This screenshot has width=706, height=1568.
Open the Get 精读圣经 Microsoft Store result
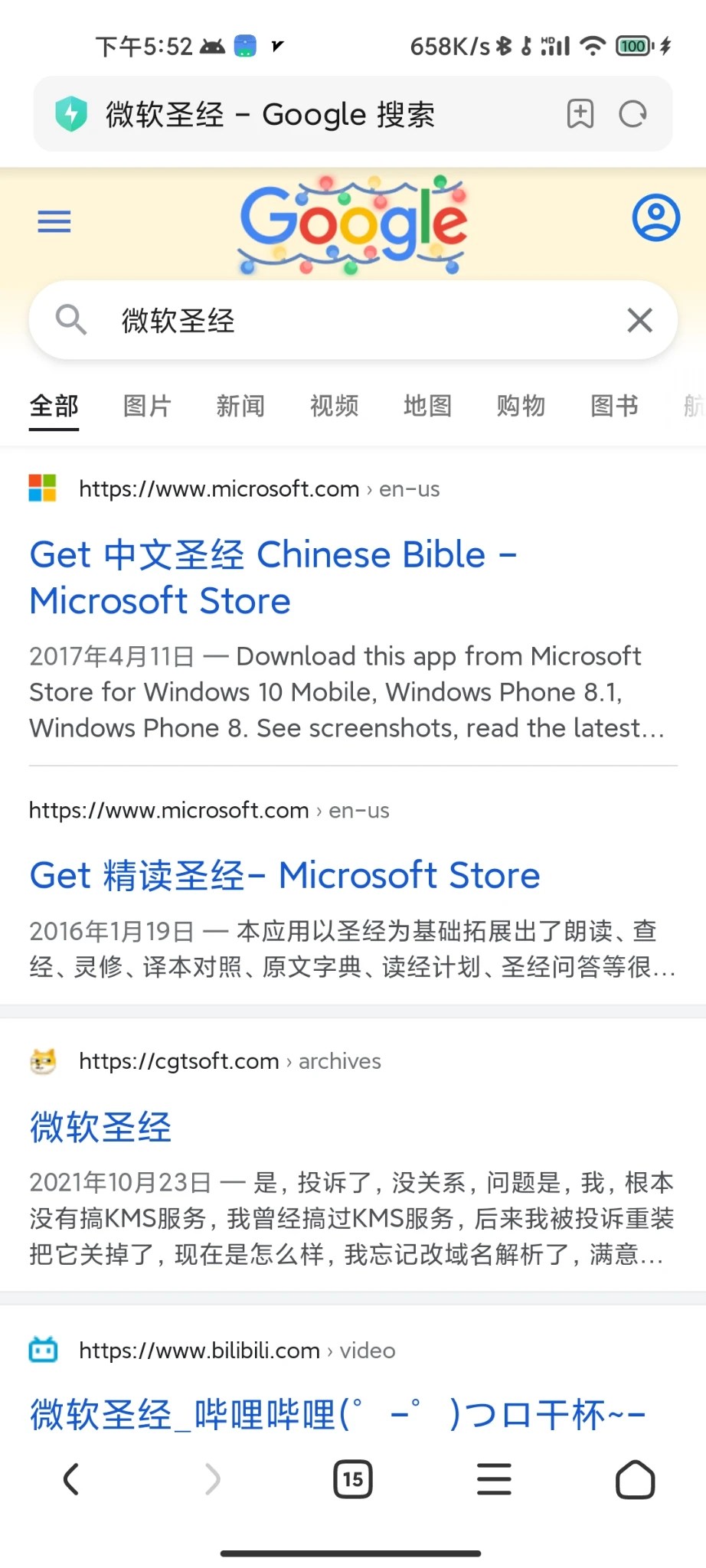[285, 875]
